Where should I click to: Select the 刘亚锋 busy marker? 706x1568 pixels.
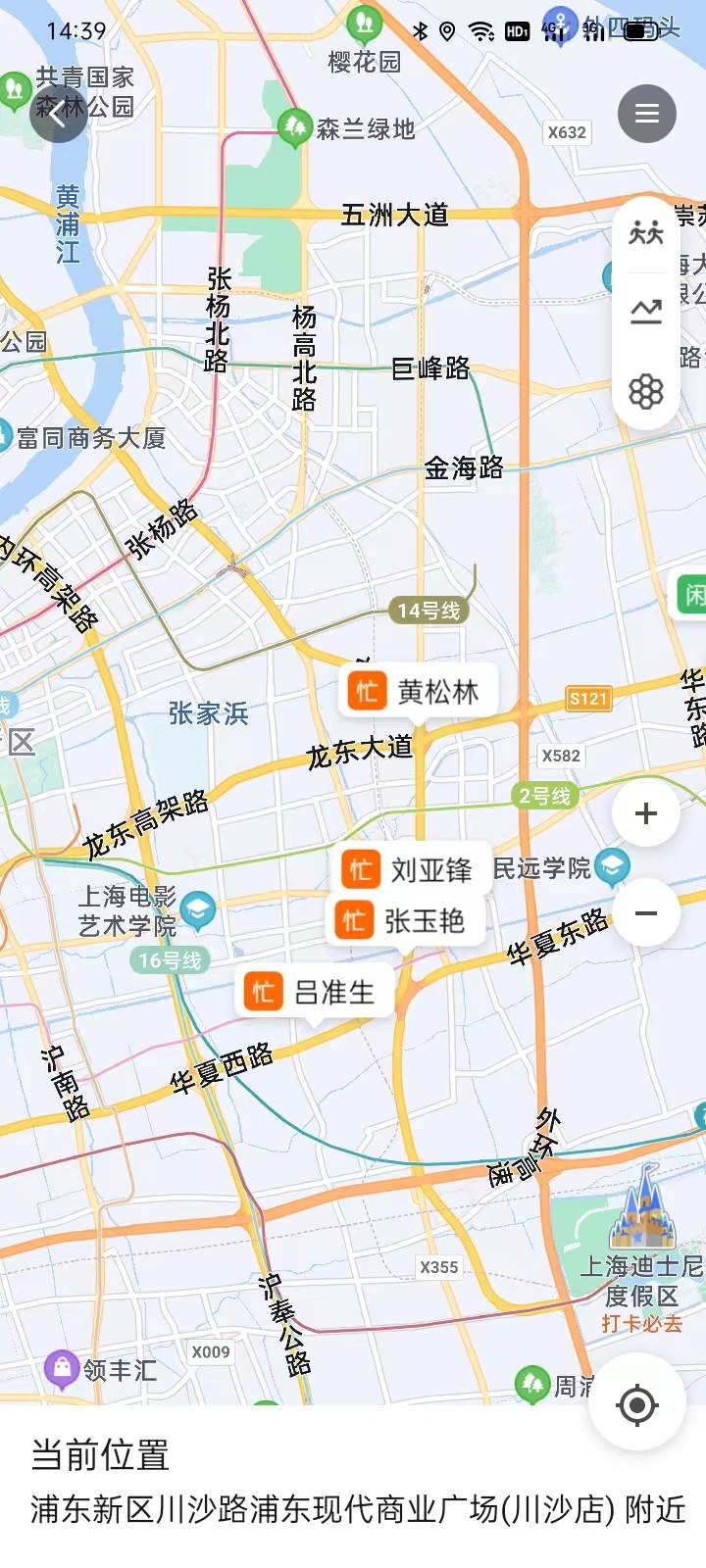point(412,869)
